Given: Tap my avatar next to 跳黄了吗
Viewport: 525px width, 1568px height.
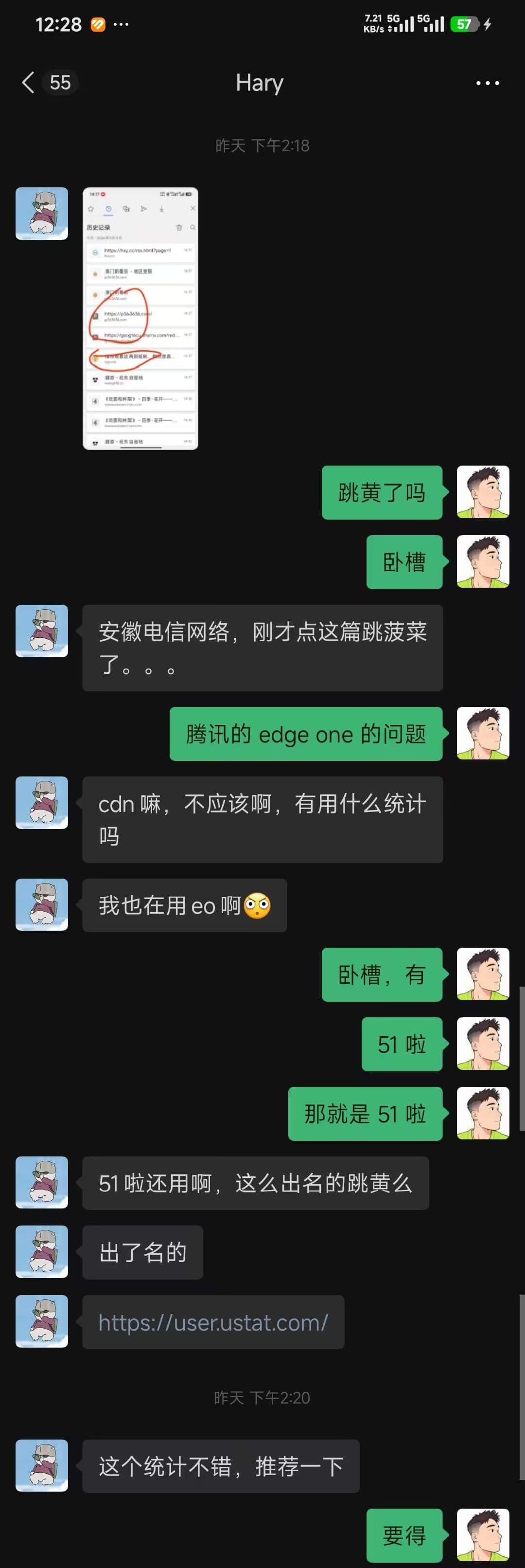Looking at the screenshot, I should (x=483, y=492).
